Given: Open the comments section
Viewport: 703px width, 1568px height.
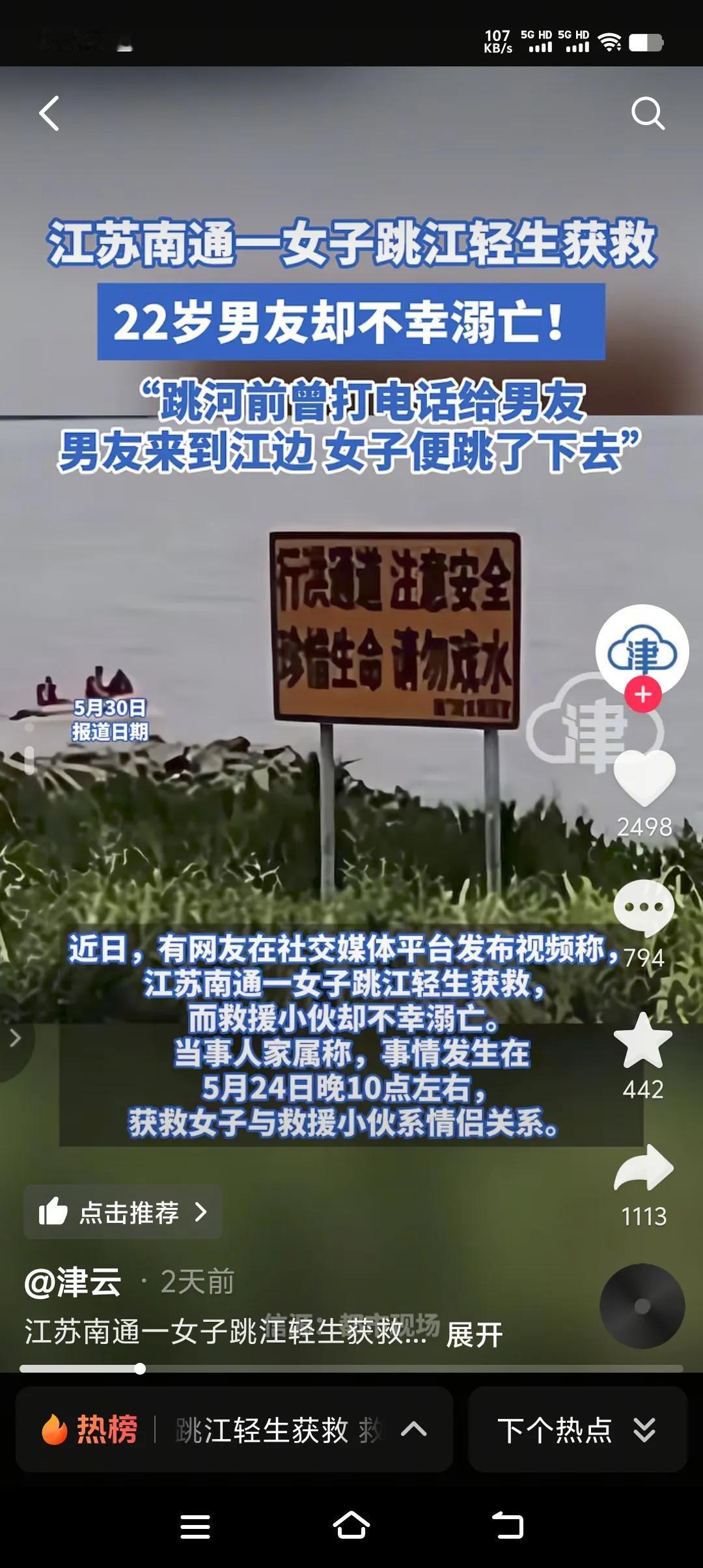Looking at the screenshot, I should click(x=644, y=907).
